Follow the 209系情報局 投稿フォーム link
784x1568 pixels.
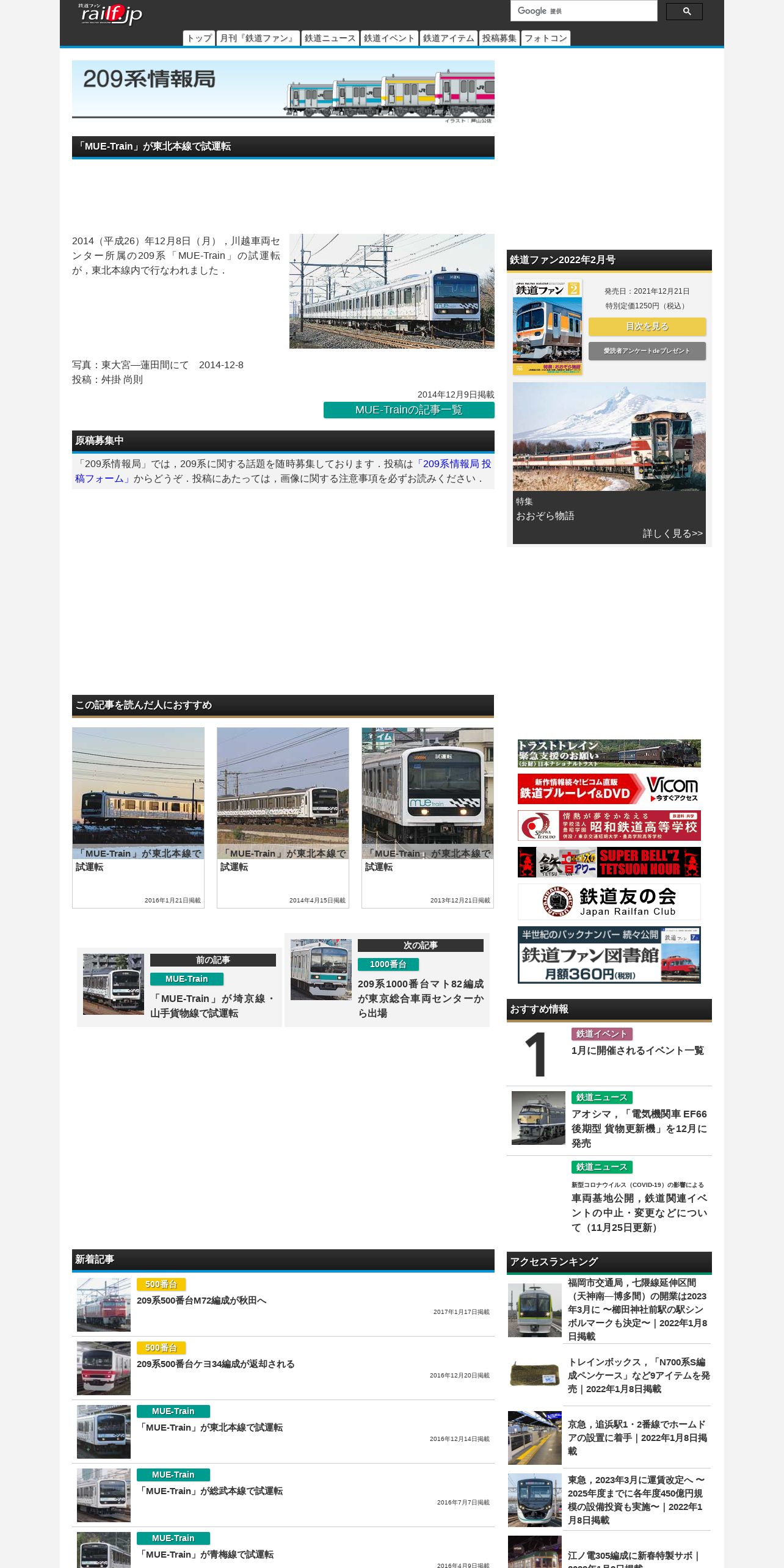click(283, 471)
